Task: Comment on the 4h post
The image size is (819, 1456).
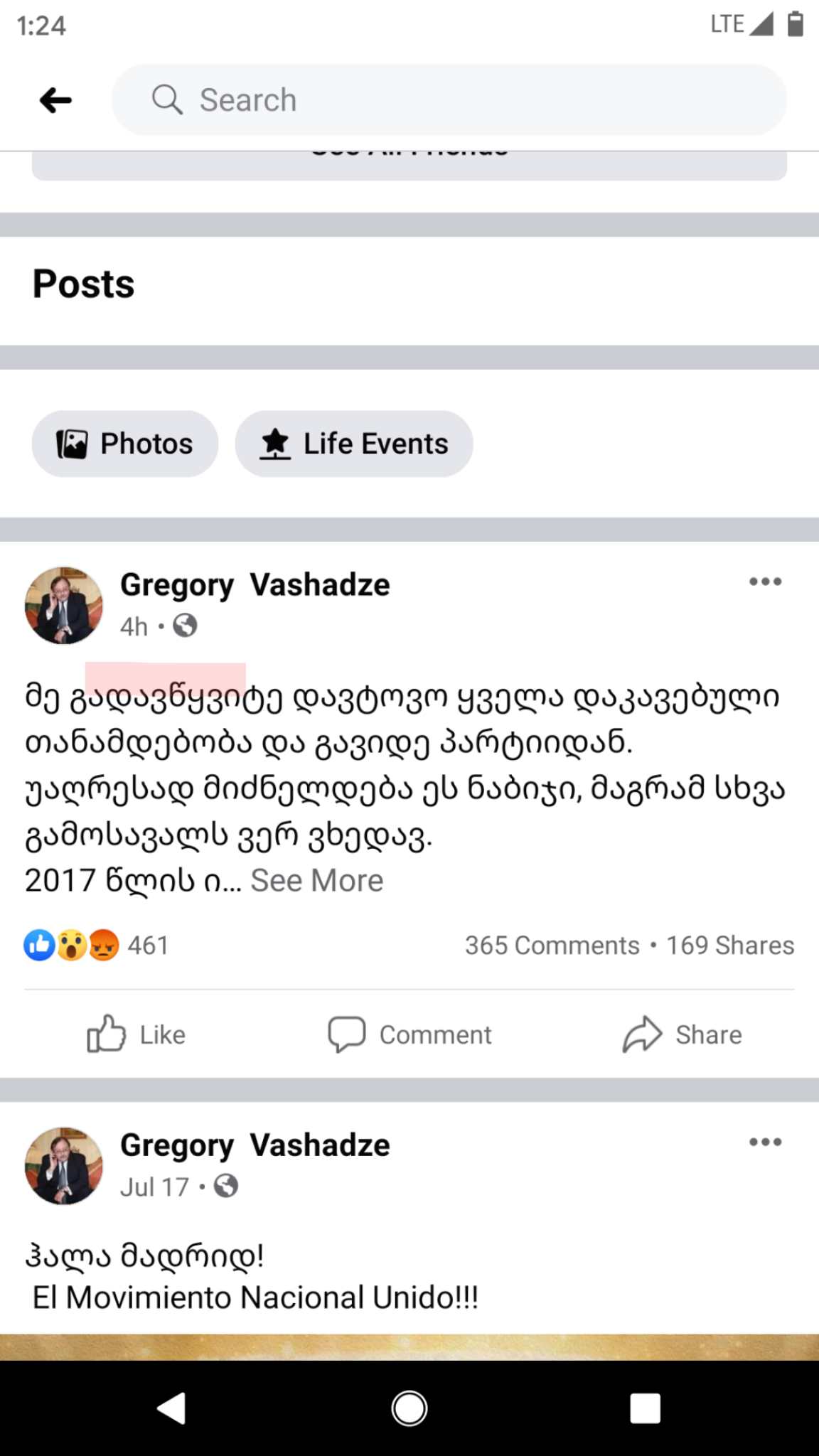Action: 409,1034
